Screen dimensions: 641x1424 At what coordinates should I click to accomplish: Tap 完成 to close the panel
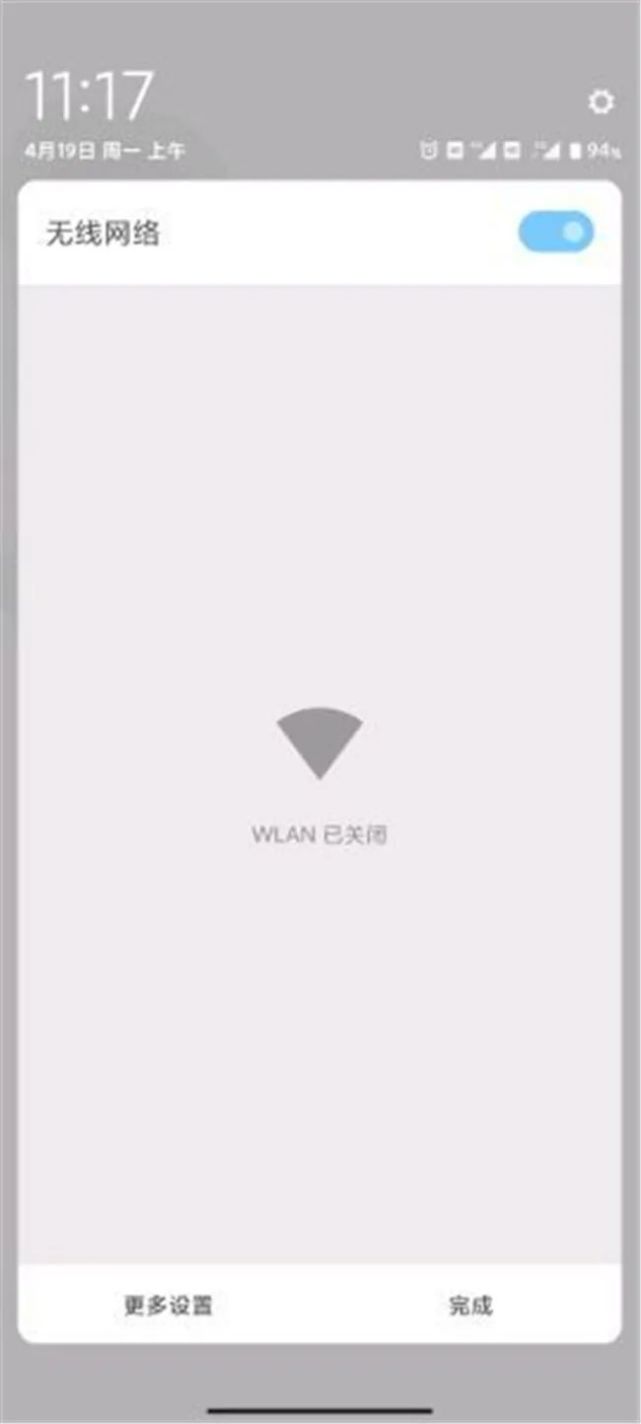[x=470, y=1305]
